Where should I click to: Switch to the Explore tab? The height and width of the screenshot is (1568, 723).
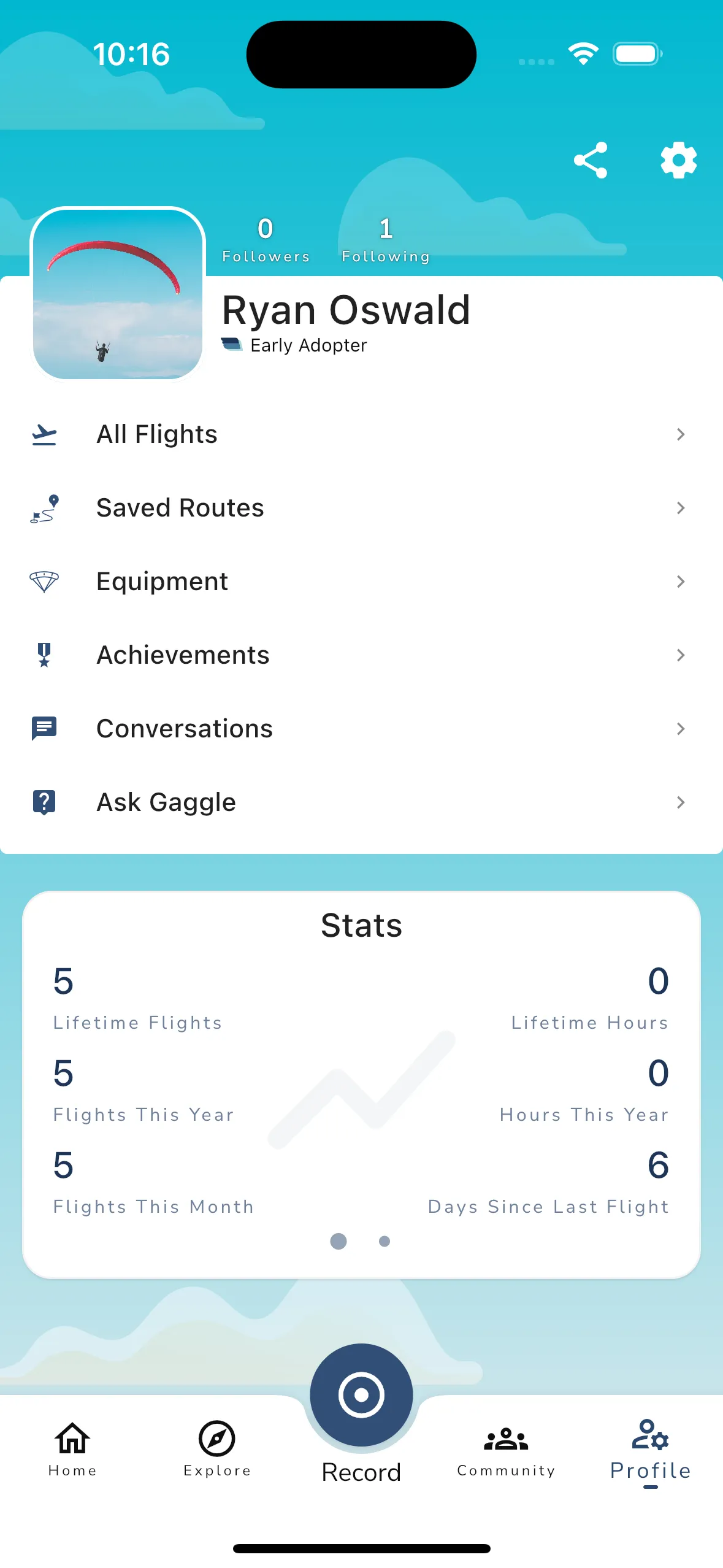217,1449
